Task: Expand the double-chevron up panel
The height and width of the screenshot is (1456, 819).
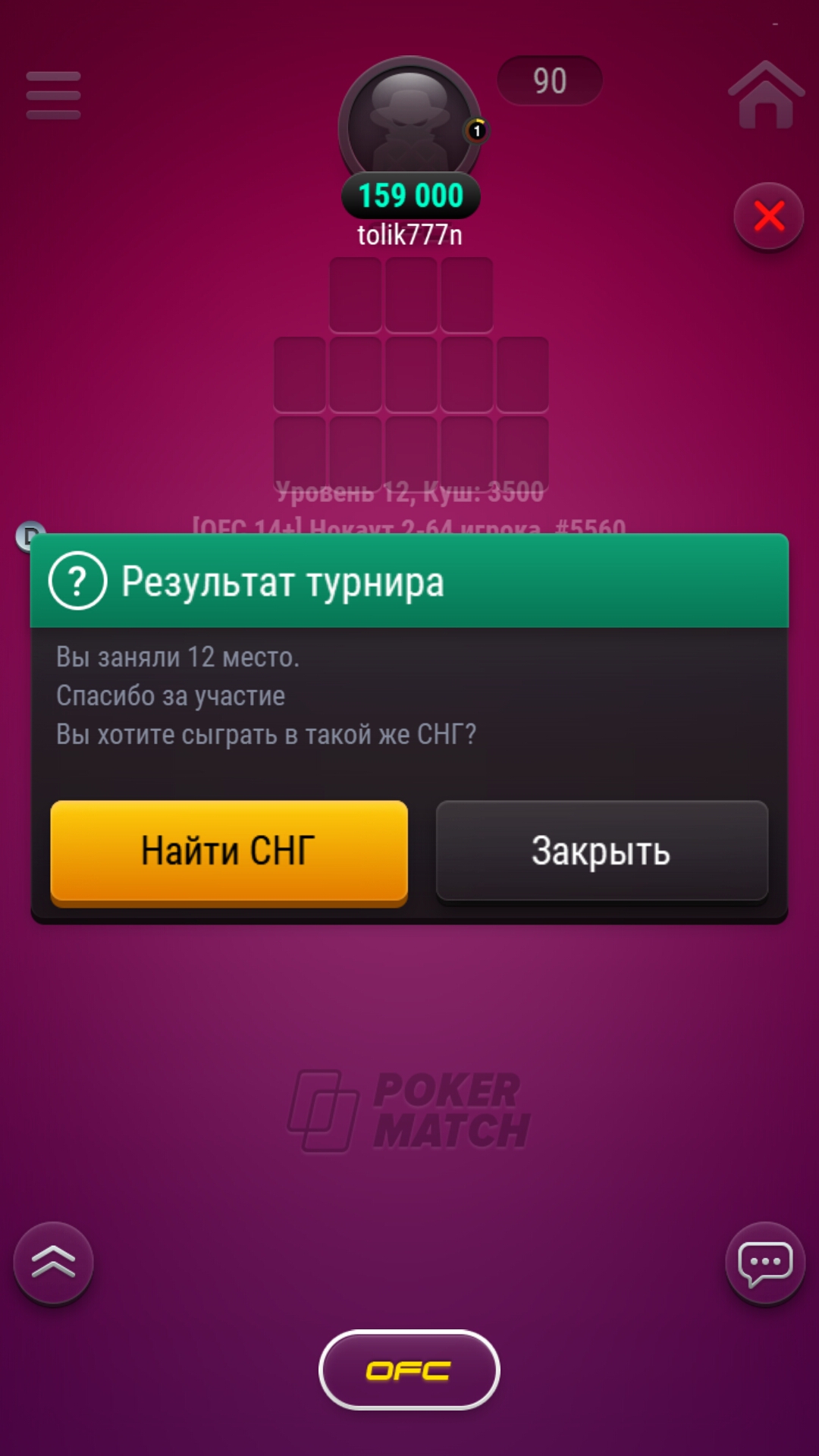Action: (x=53, y=1263)
